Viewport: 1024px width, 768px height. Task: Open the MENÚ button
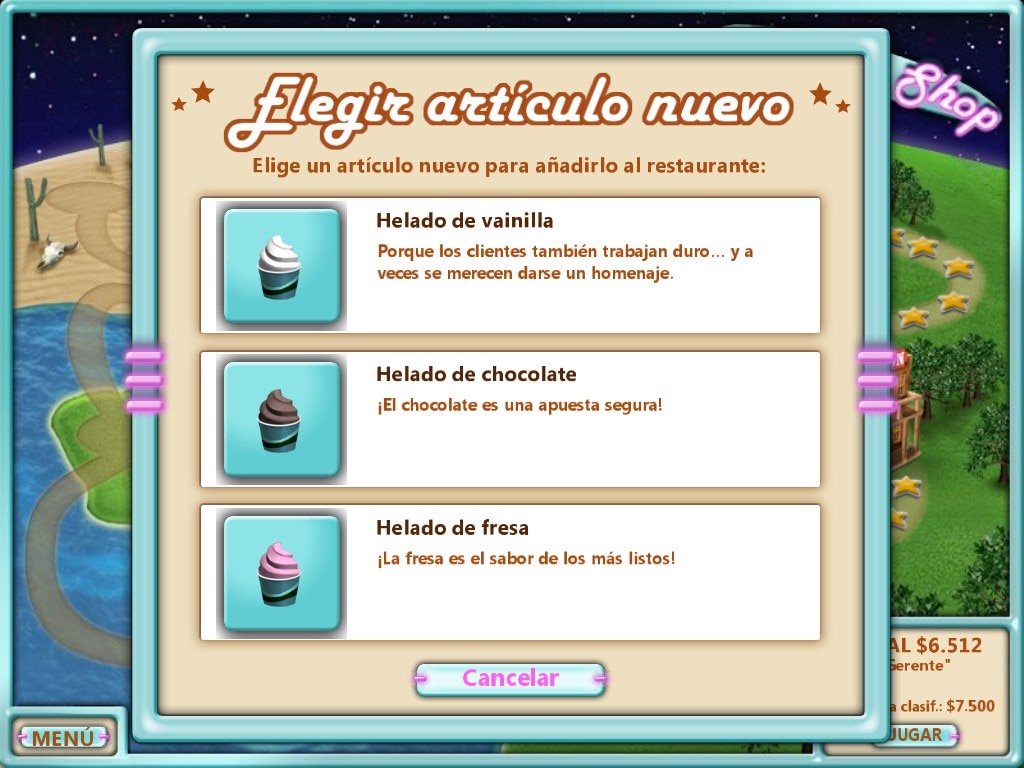[x=63, y=738]
